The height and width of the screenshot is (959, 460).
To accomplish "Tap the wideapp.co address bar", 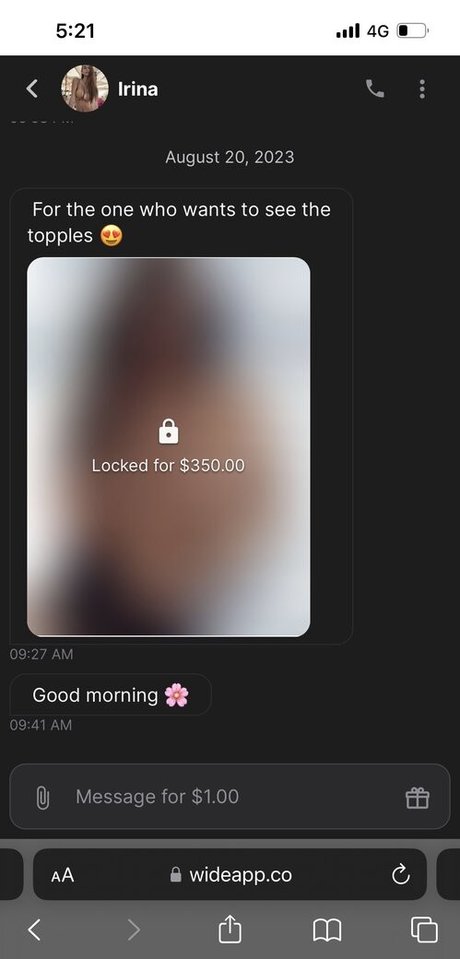I will click(231, 874).
